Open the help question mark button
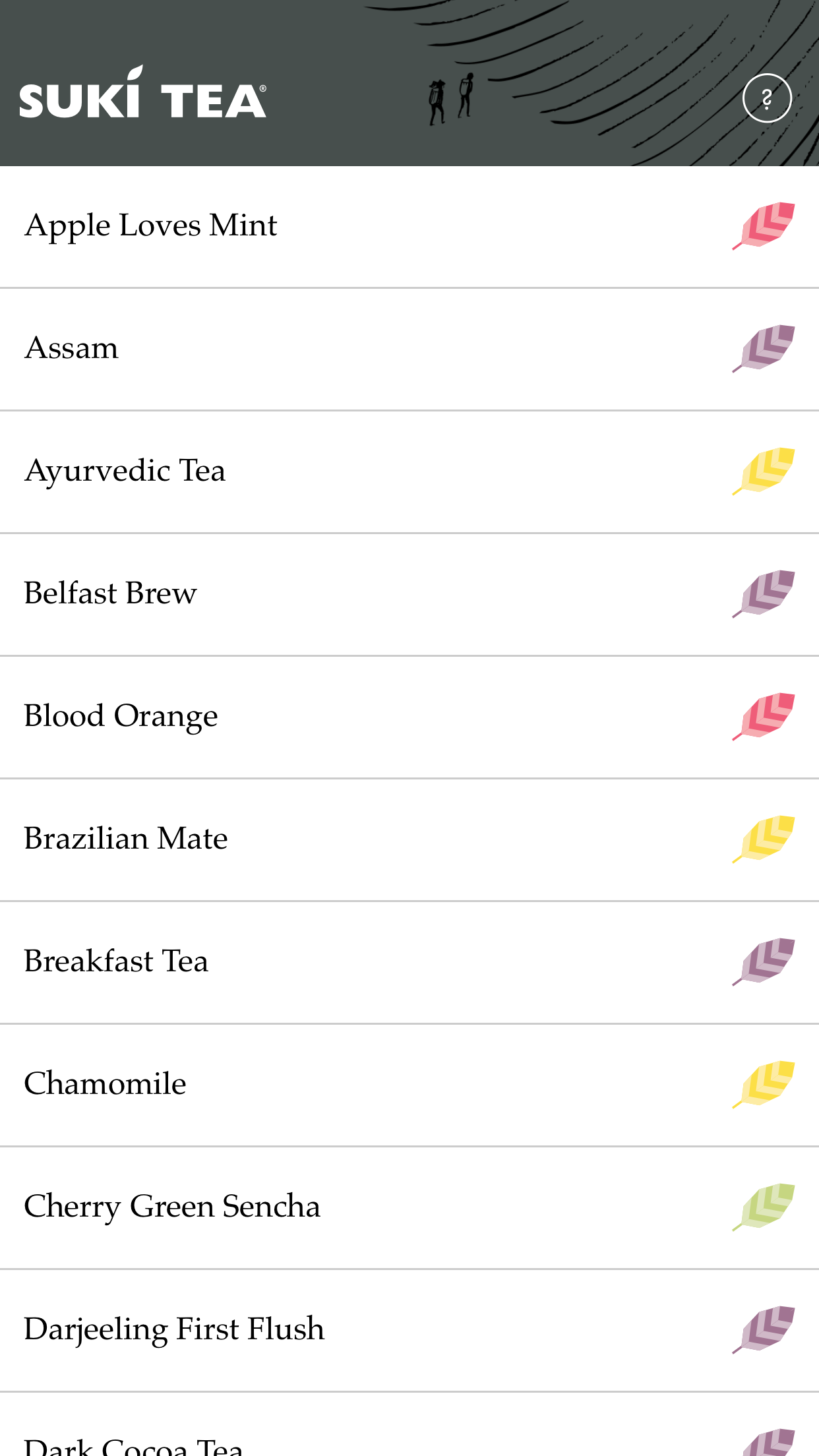Image resolution: width=819 pixels, height=1456 pixels. [x=768, y=98]
